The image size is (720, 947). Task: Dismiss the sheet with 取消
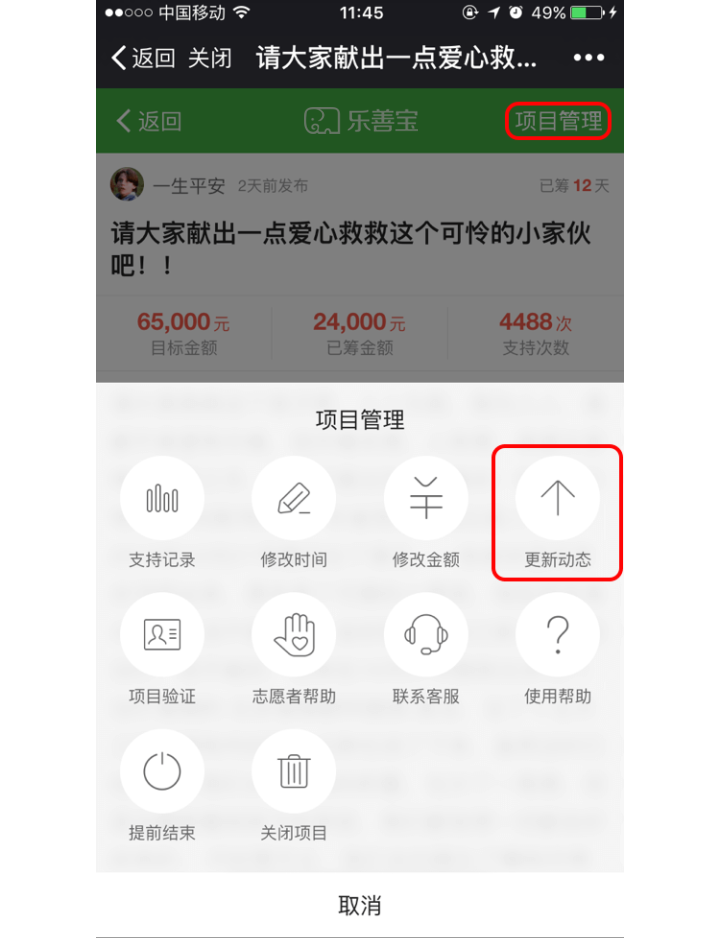click(360, 906)
